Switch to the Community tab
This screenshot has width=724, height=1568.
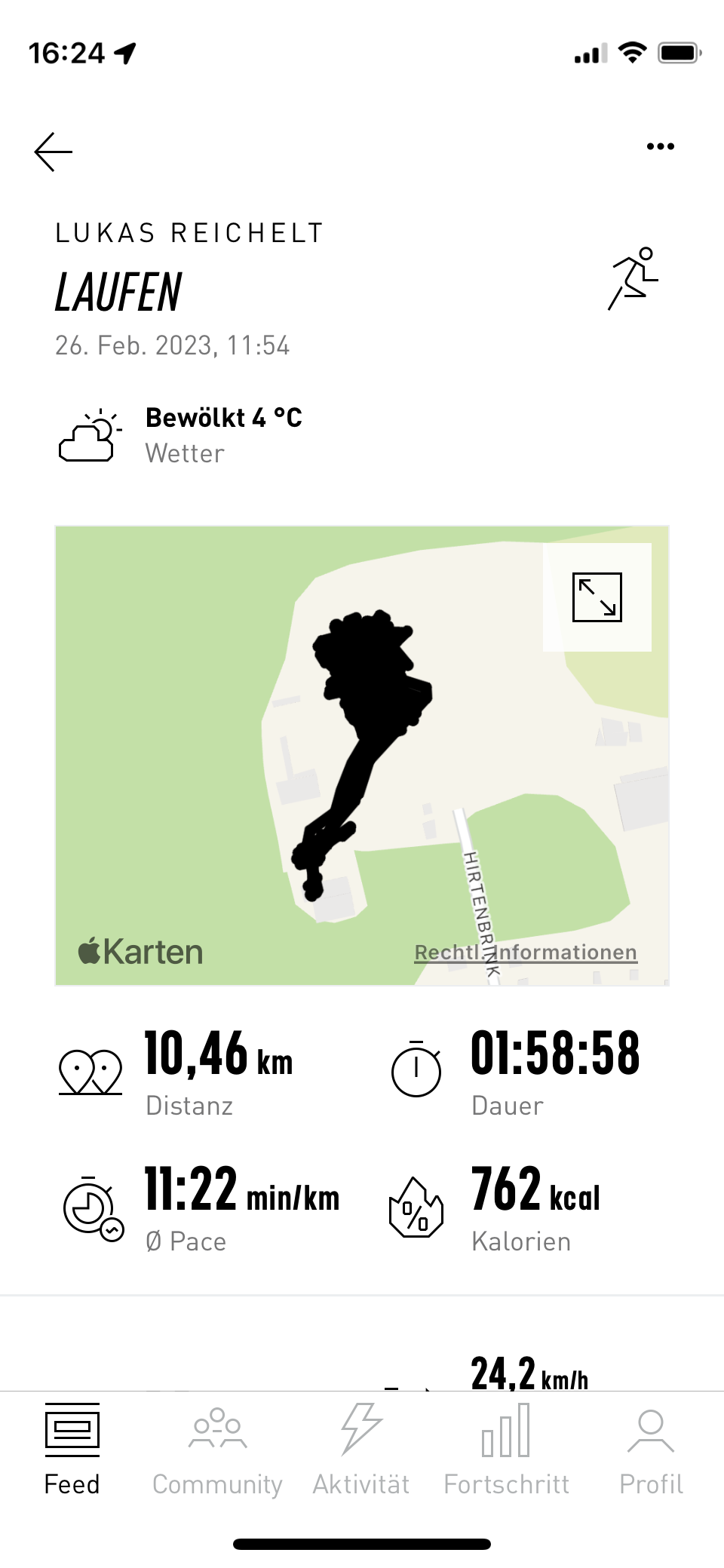[217, 1450]
